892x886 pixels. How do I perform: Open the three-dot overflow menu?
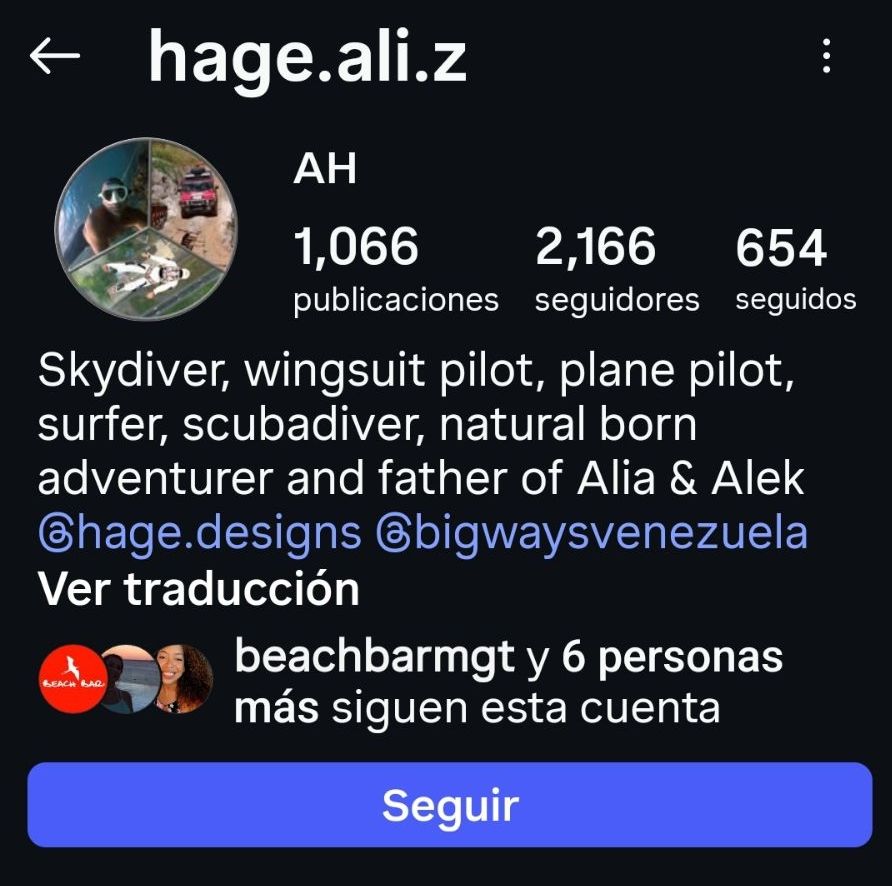826,57
